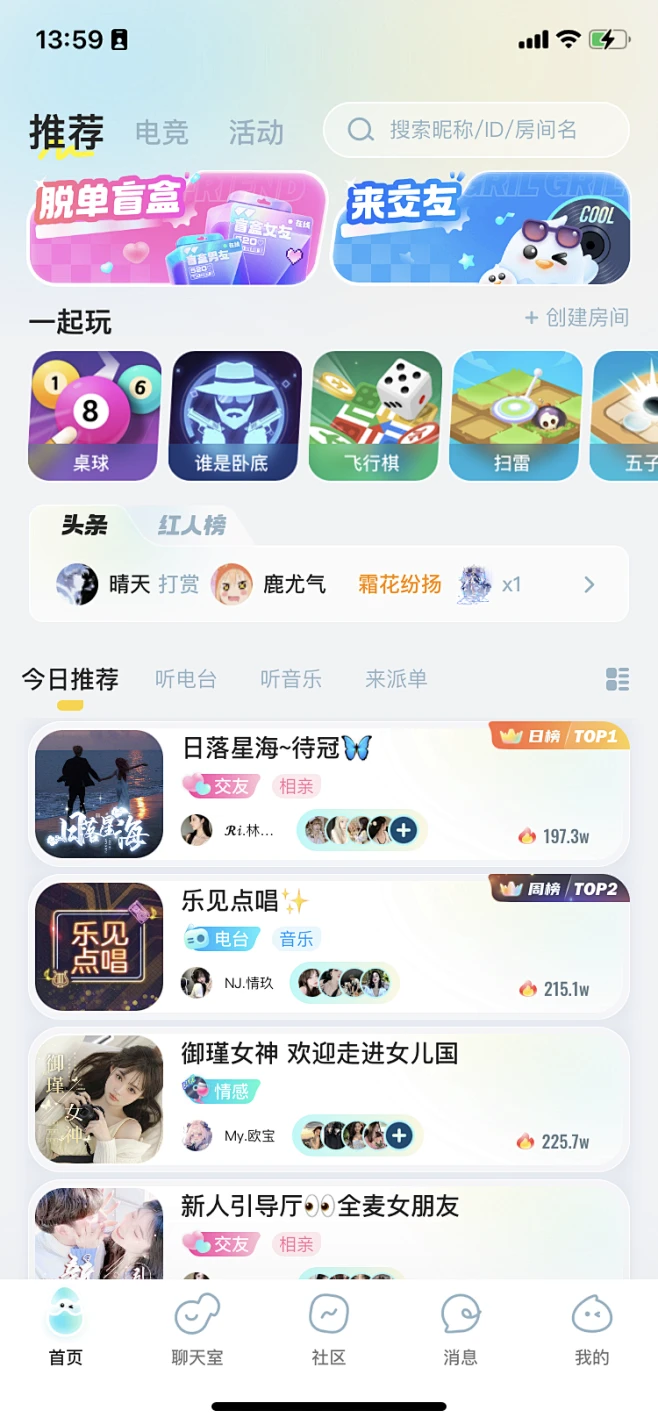Launch the 谁是卧底 game
The height and width of the screenshot is (1425, 658).
pyautogui.click(x=236, y=415)
